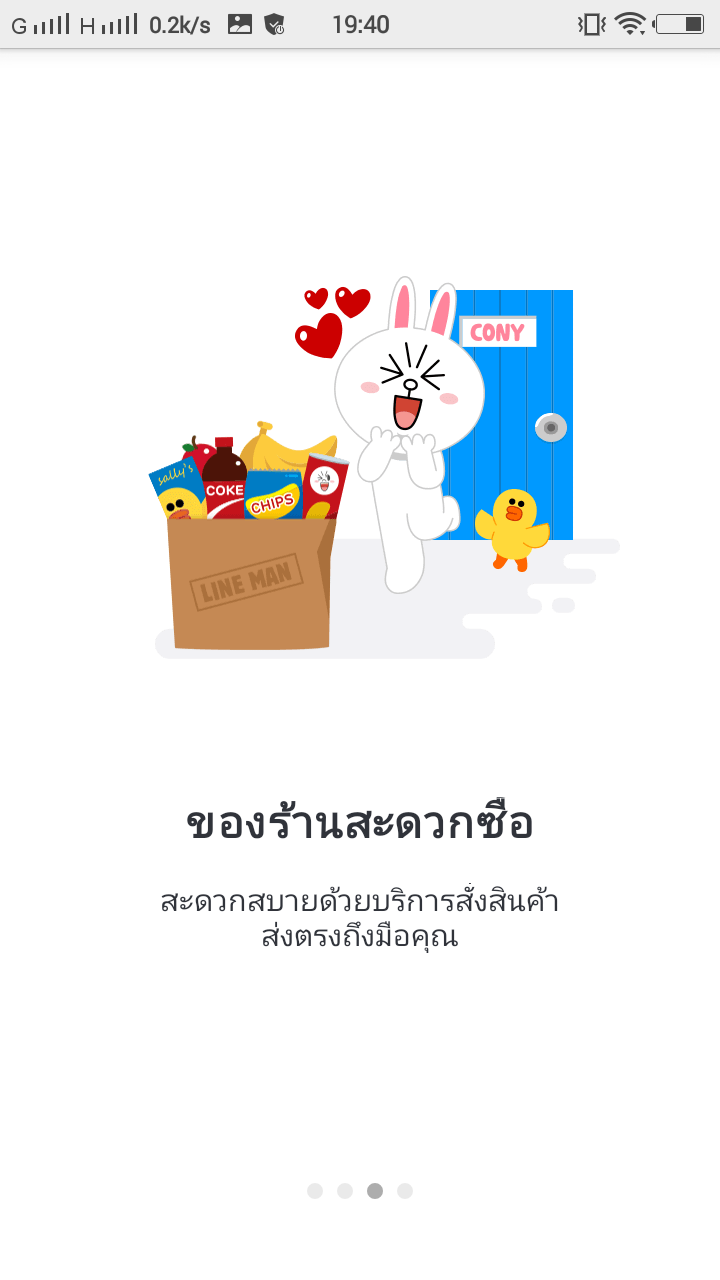Select the second page indicator dot
The image size is (720, 1280).
click(x=345, y=1191)
